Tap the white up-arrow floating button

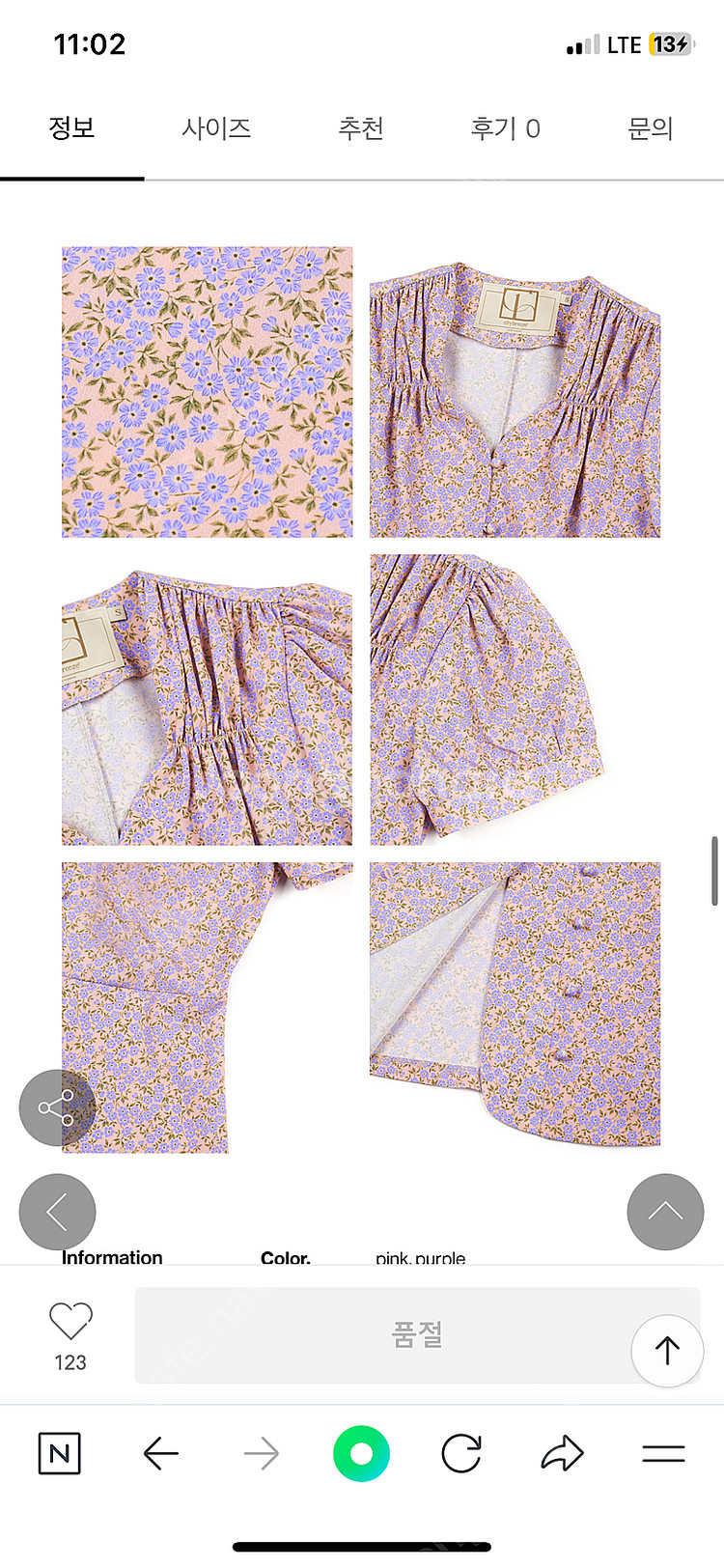[667, 1351]
